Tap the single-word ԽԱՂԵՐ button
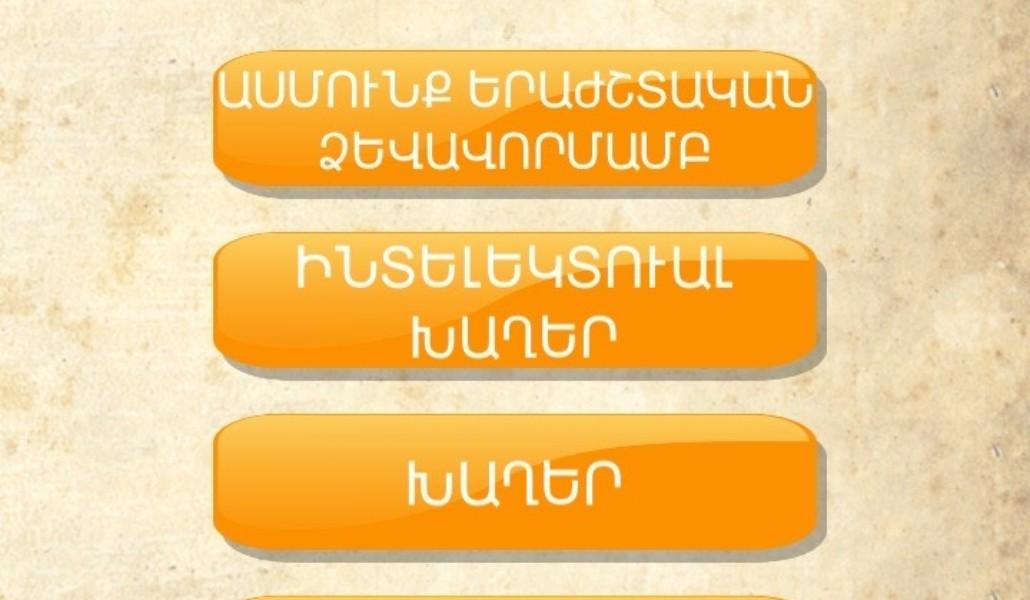This screenshot has height=600, width=1030. point(516,483)
